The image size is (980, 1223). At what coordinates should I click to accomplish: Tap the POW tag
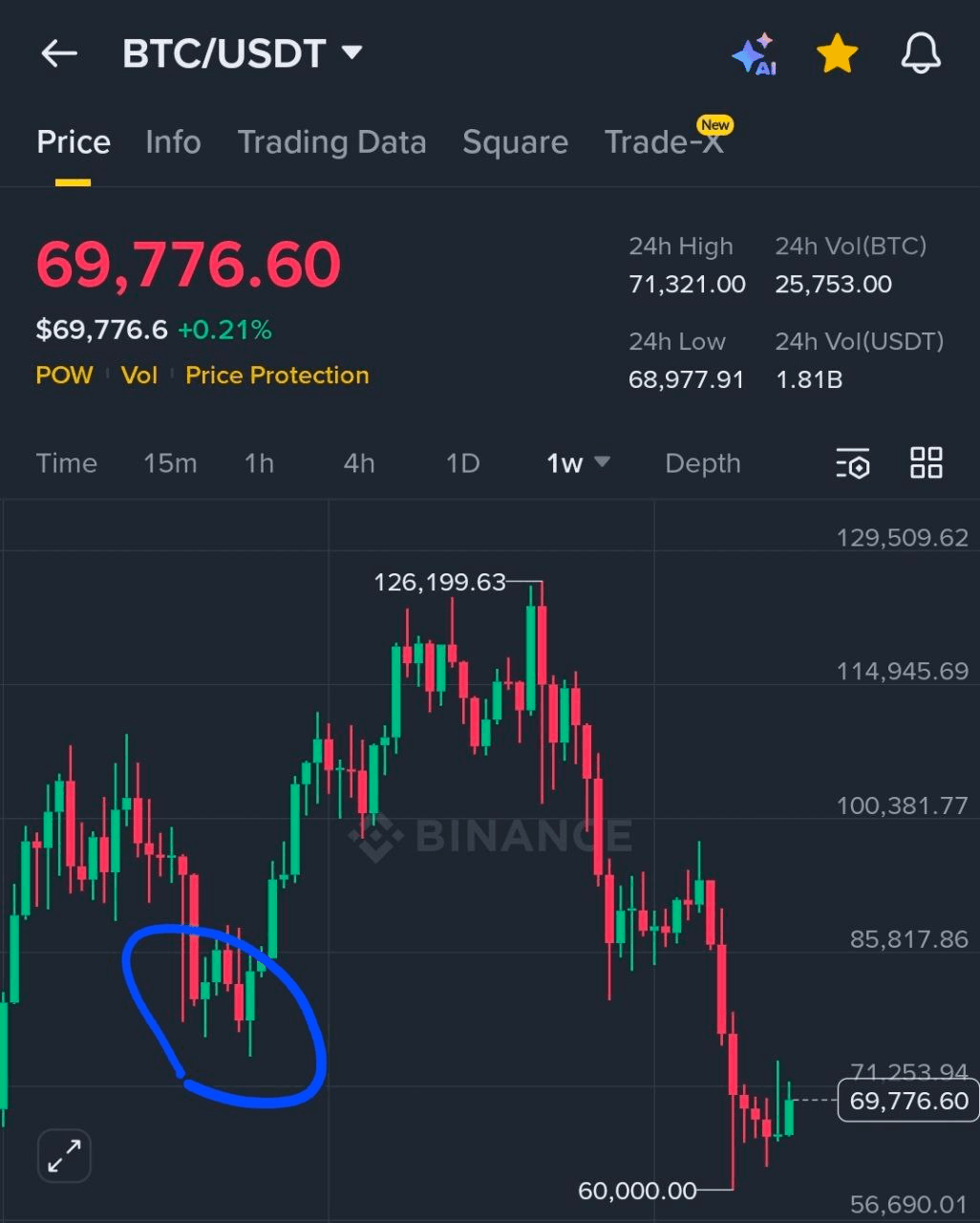coord(64,375)
